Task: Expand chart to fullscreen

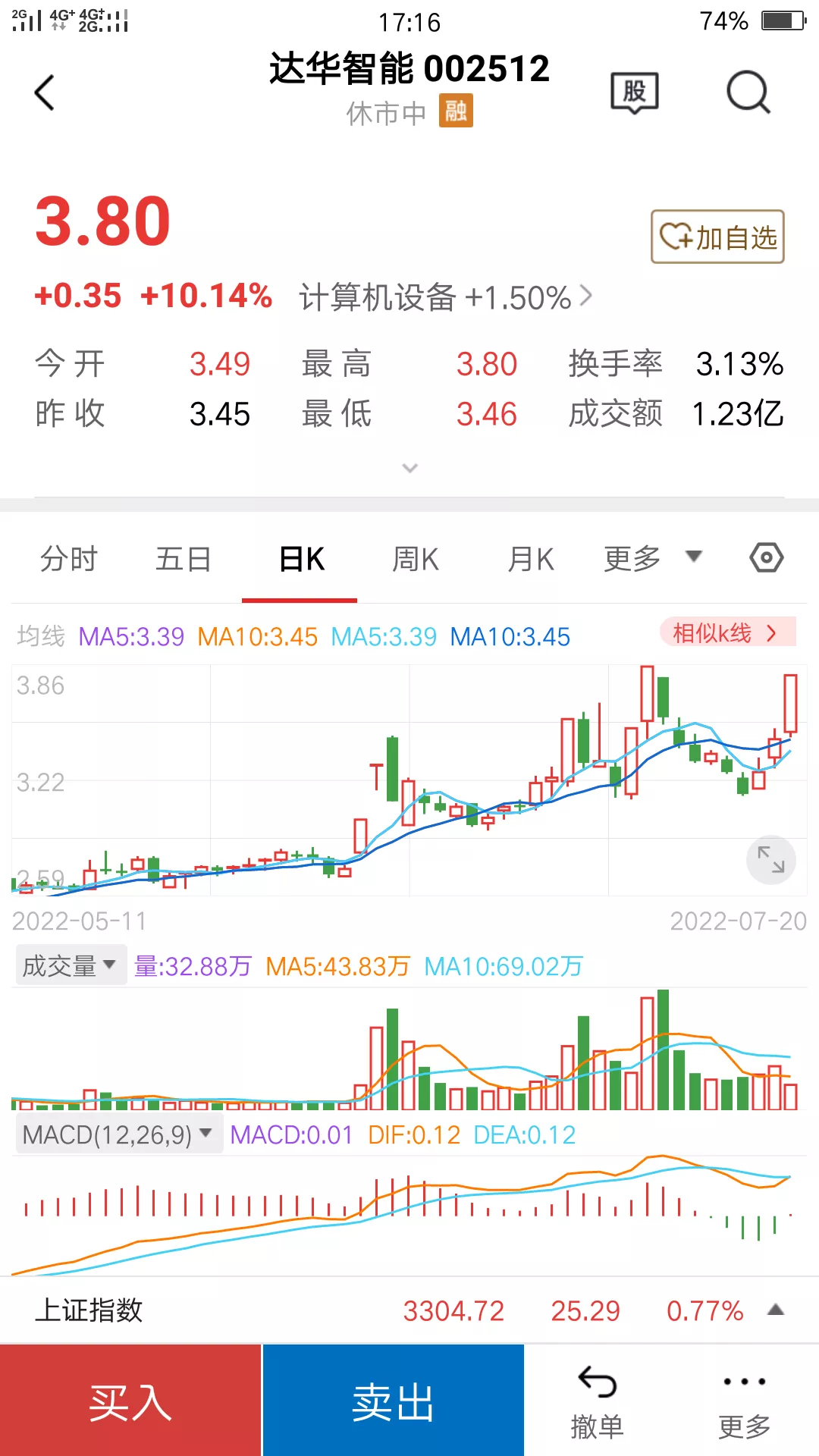Action: coord(771,860)
